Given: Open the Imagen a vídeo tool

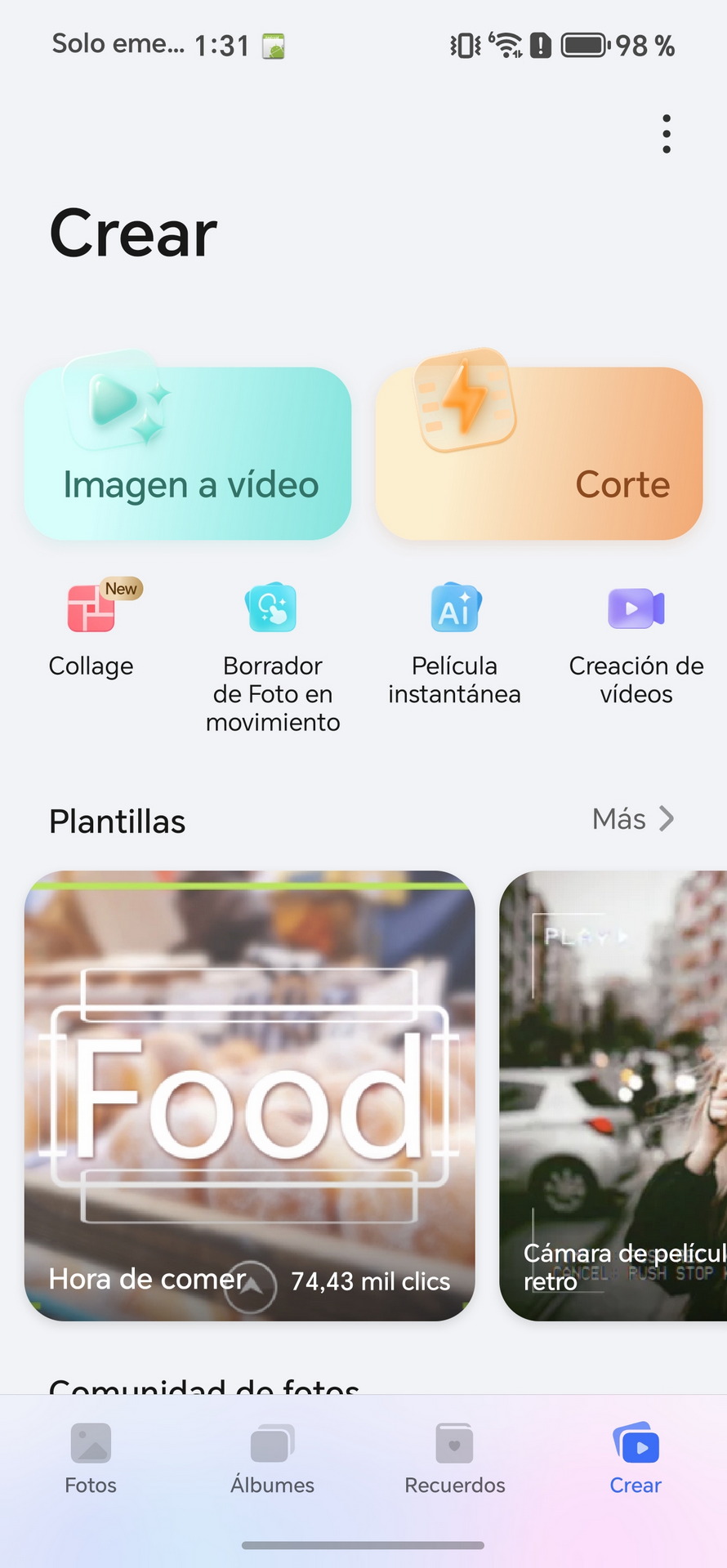Looking at the screenshot, I should [x=188, y=452].
